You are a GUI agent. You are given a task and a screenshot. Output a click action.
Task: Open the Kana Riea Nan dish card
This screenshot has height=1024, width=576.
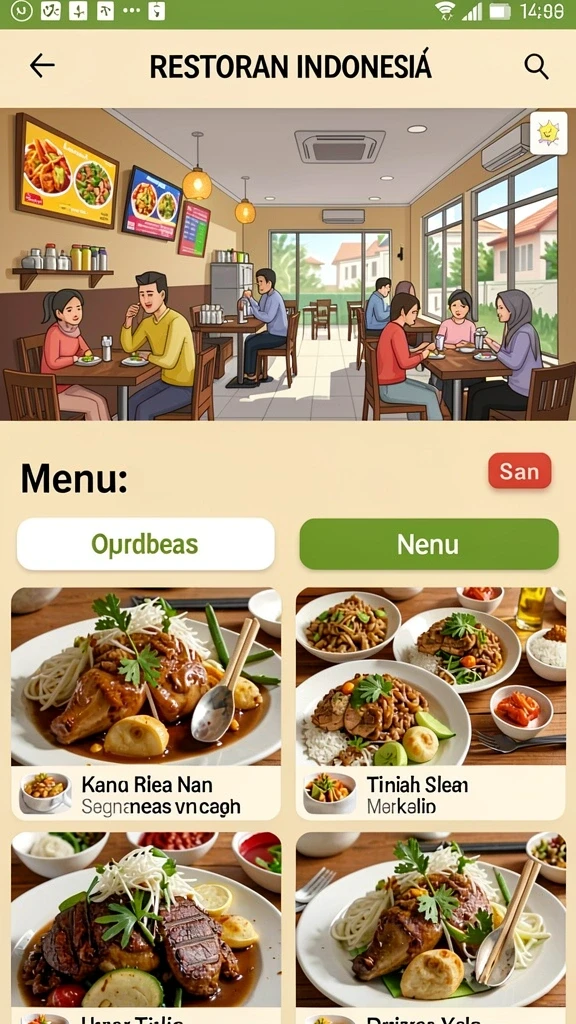coord(146,704)
